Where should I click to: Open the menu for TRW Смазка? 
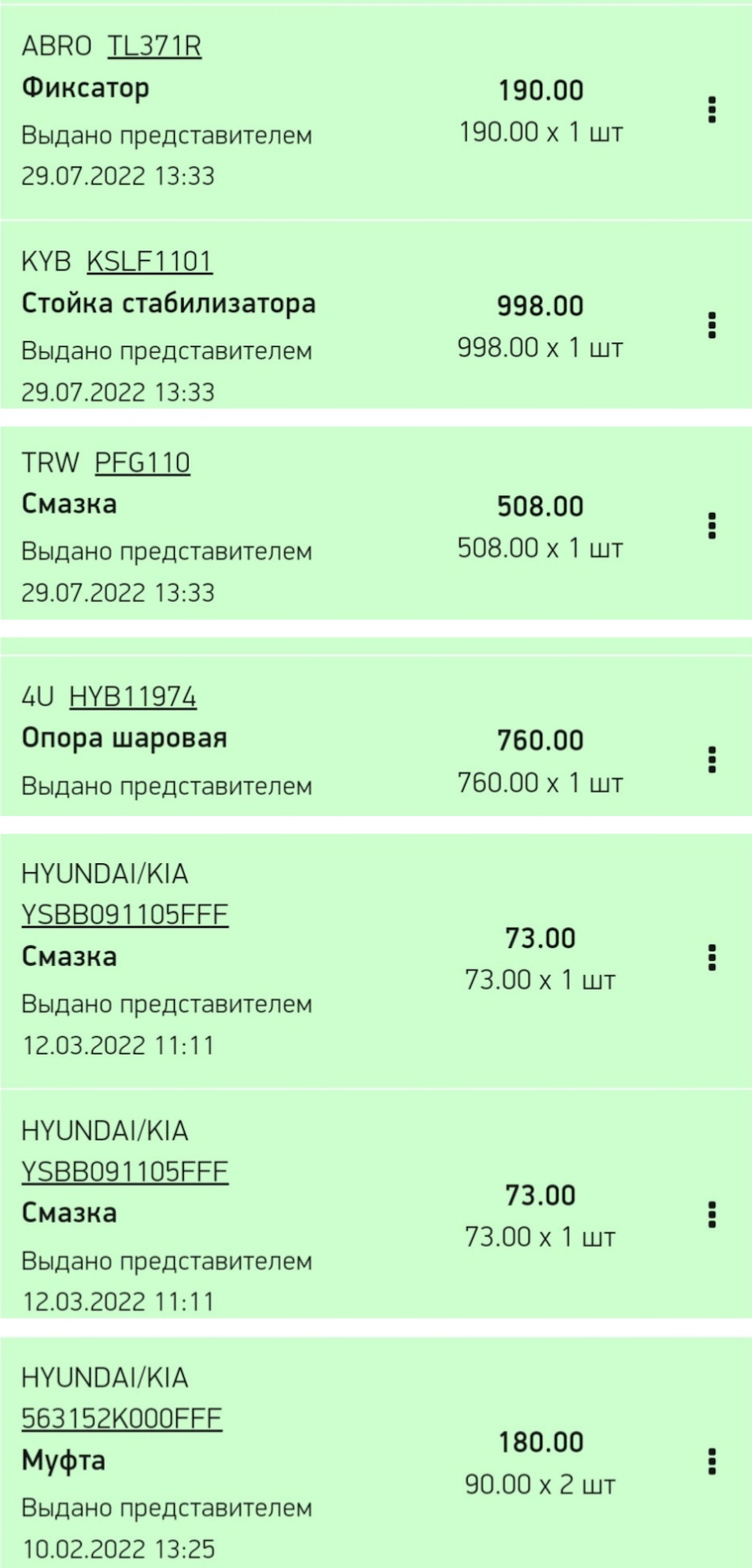click(x=712, y=526)
